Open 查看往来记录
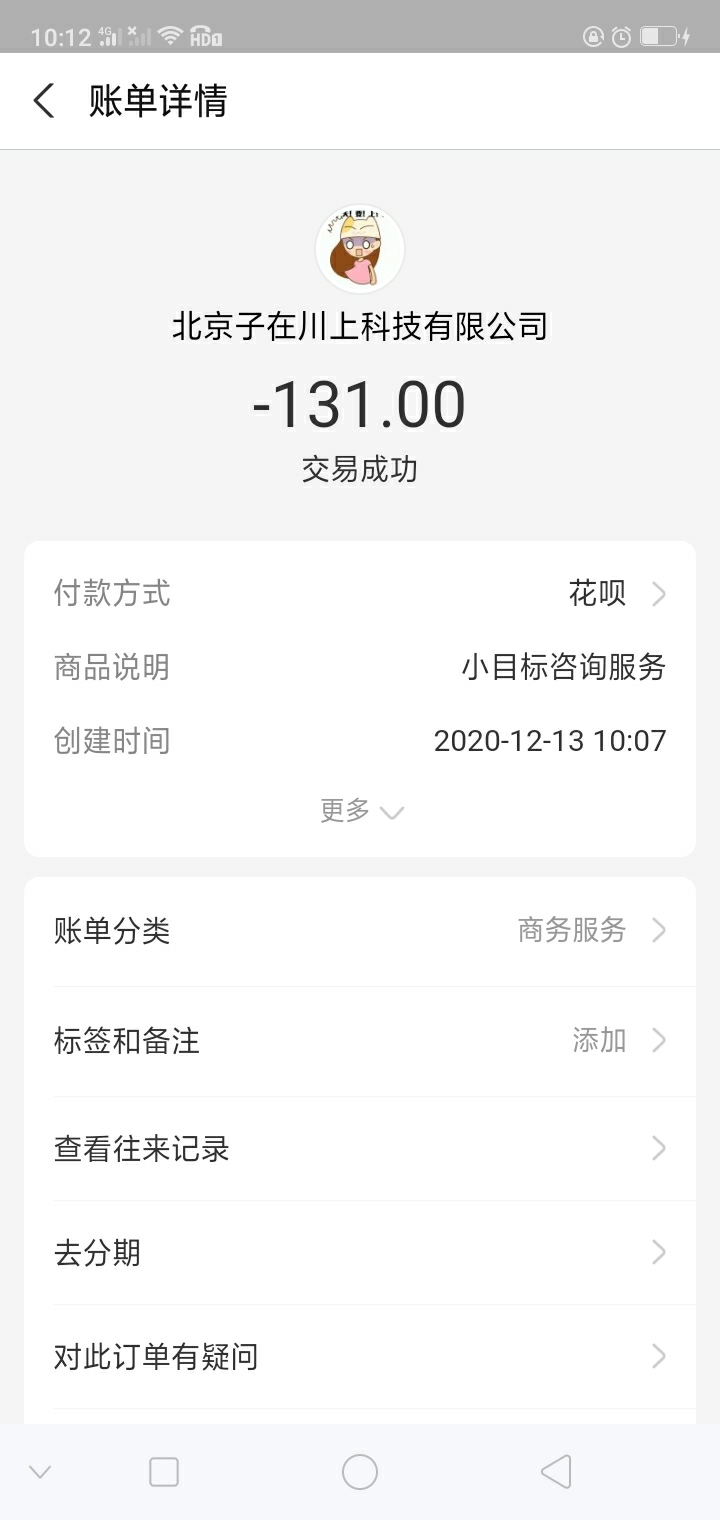Viewport: 720px width, 1520px height. click(x=360, y=1149)
